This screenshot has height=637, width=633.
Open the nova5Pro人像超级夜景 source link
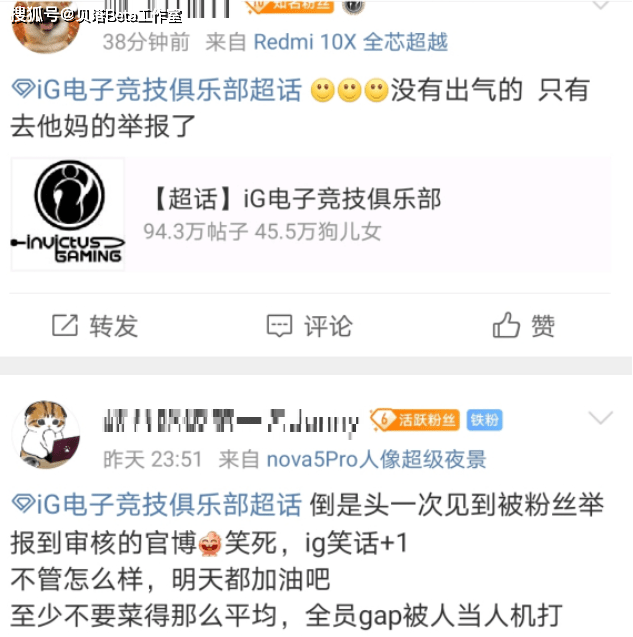tap(375, 459)
